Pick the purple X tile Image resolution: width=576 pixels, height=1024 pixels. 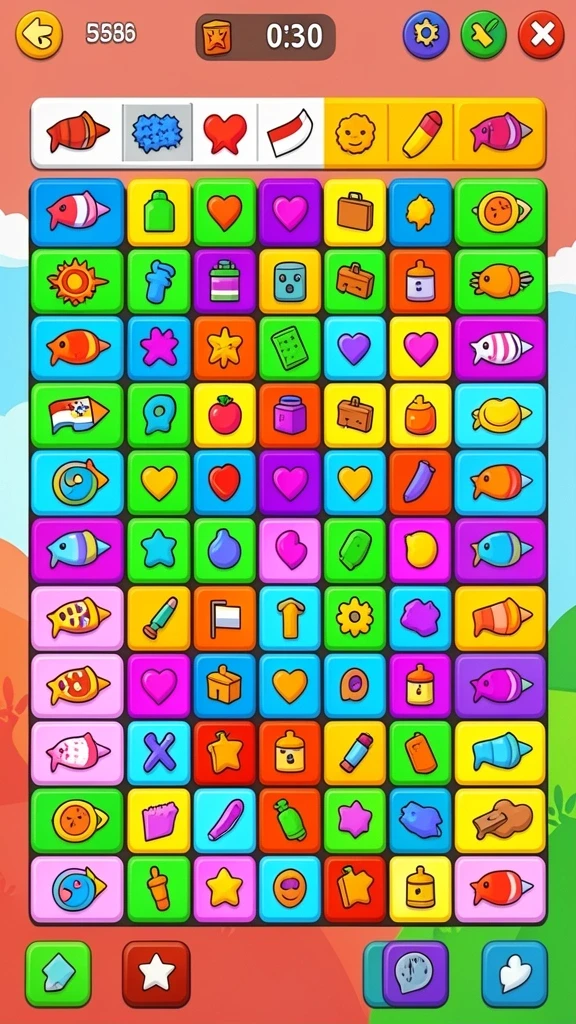[x=159, y=752]
